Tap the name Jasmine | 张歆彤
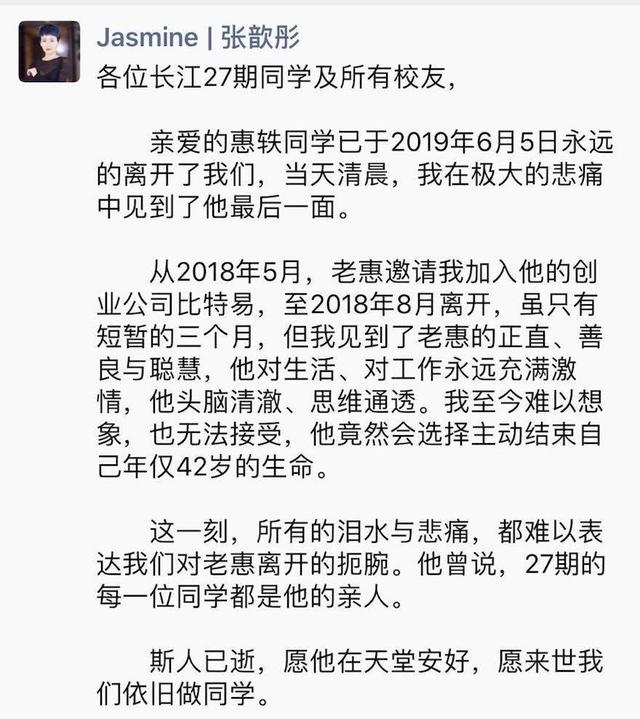The height and width of the screenshot is (719, 640). (x=198, y=38)
